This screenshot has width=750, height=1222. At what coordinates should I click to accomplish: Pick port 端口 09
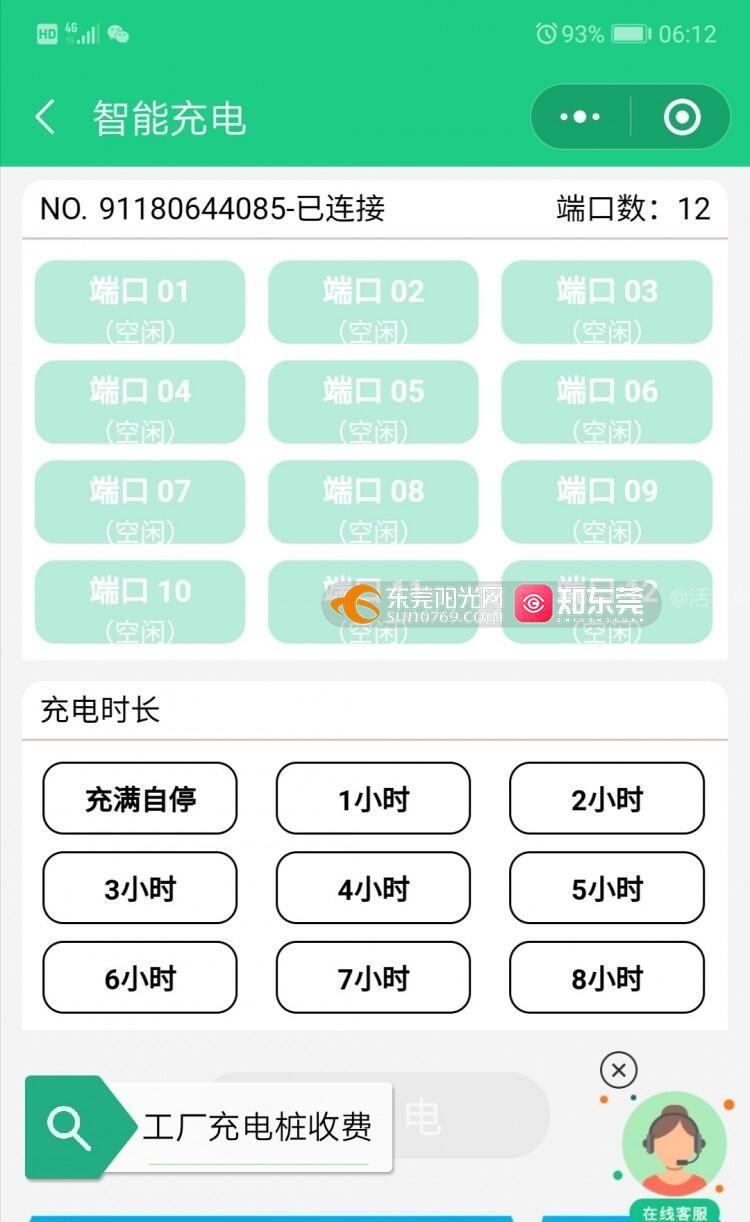607,502
